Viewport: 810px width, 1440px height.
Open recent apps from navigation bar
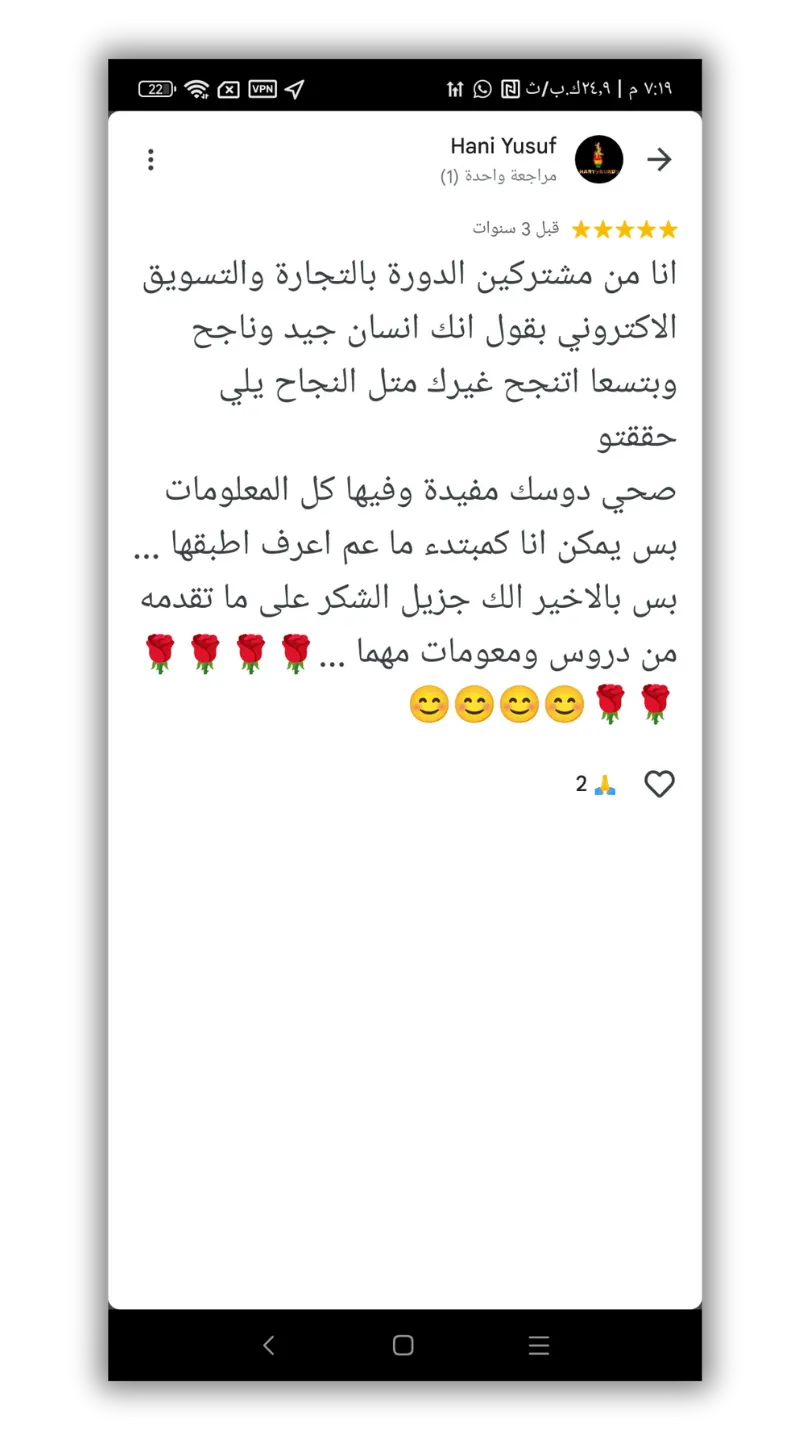coord(539,1345)
